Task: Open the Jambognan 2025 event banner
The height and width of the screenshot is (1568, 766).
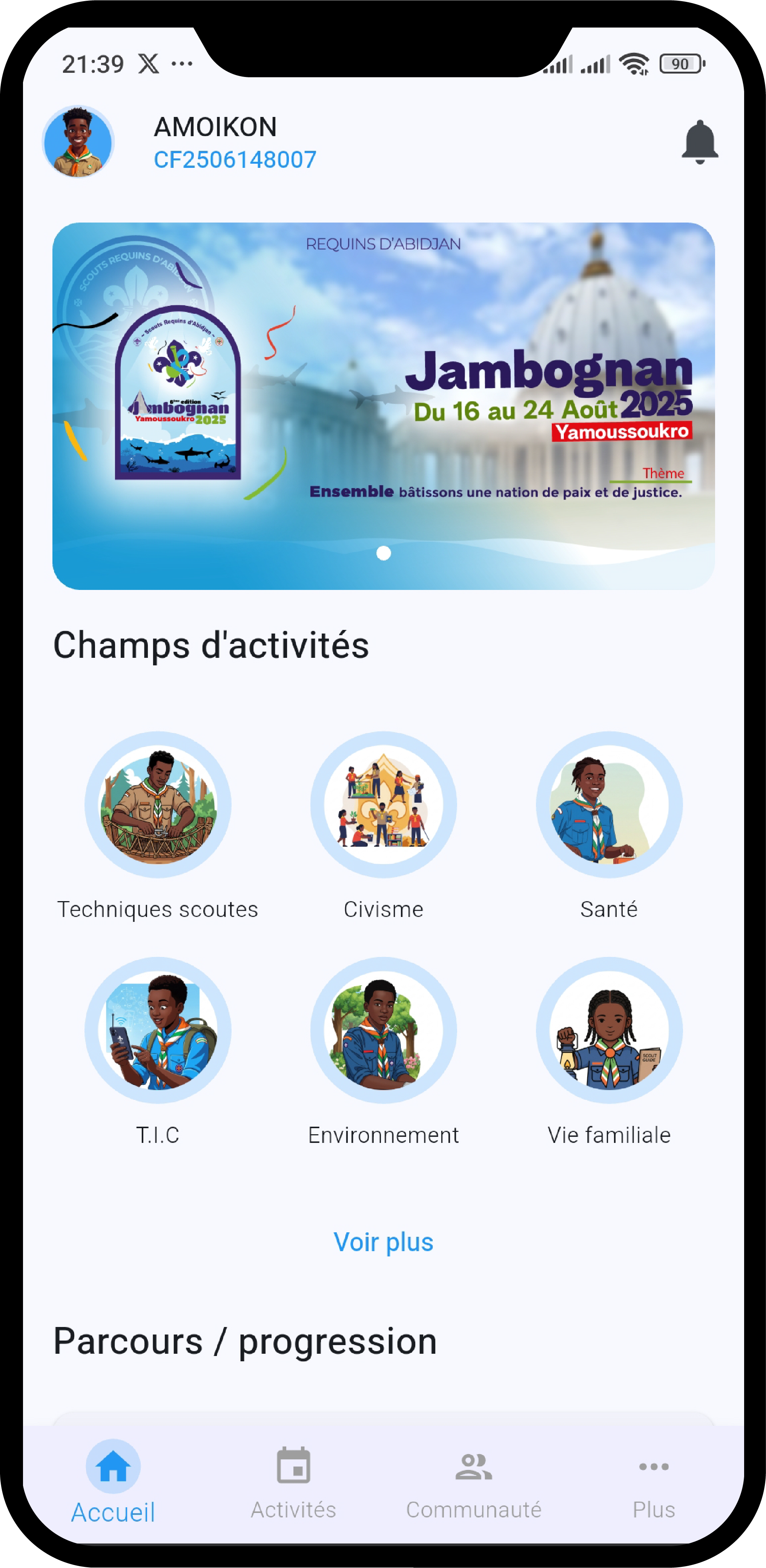Action: pyautogui.click(x=383, y=406)
